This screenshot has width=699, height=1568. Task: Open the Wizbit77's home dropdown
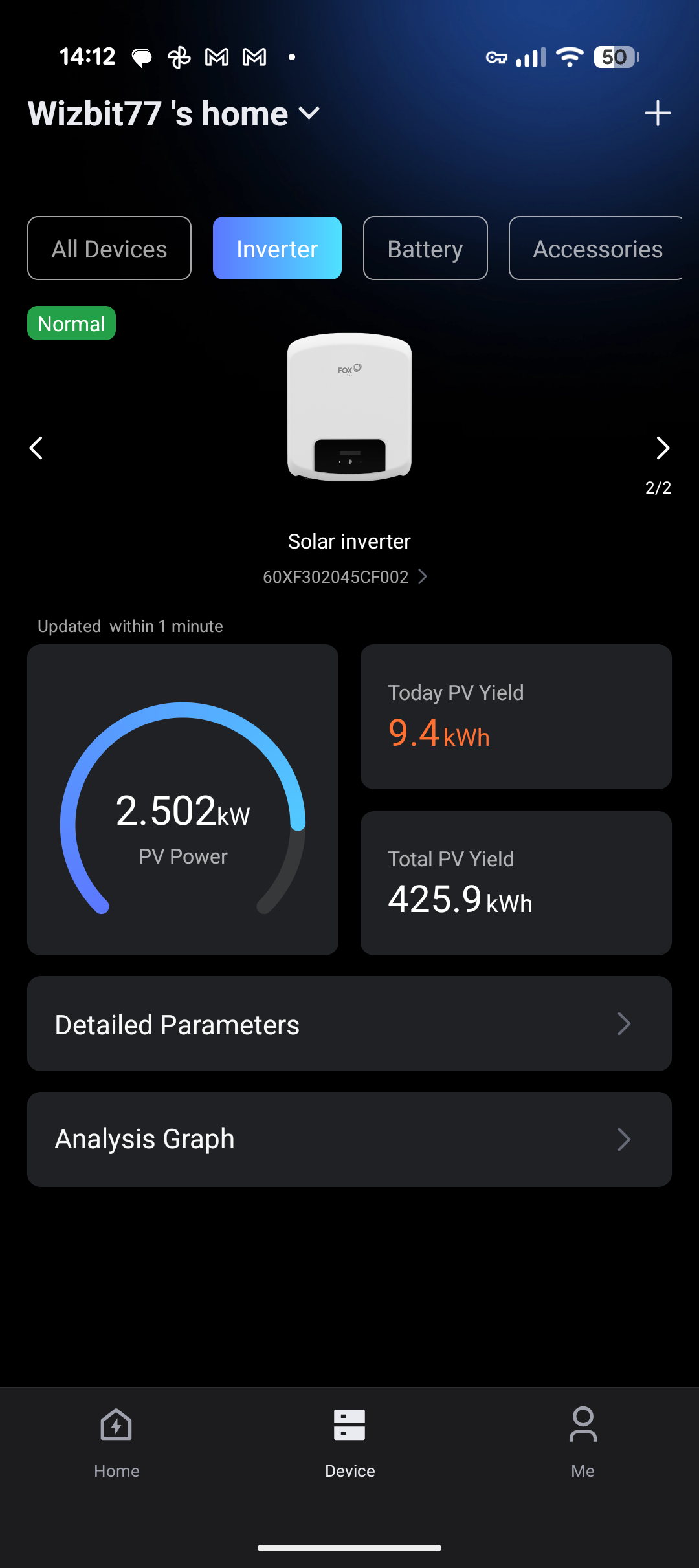point(175,114)
